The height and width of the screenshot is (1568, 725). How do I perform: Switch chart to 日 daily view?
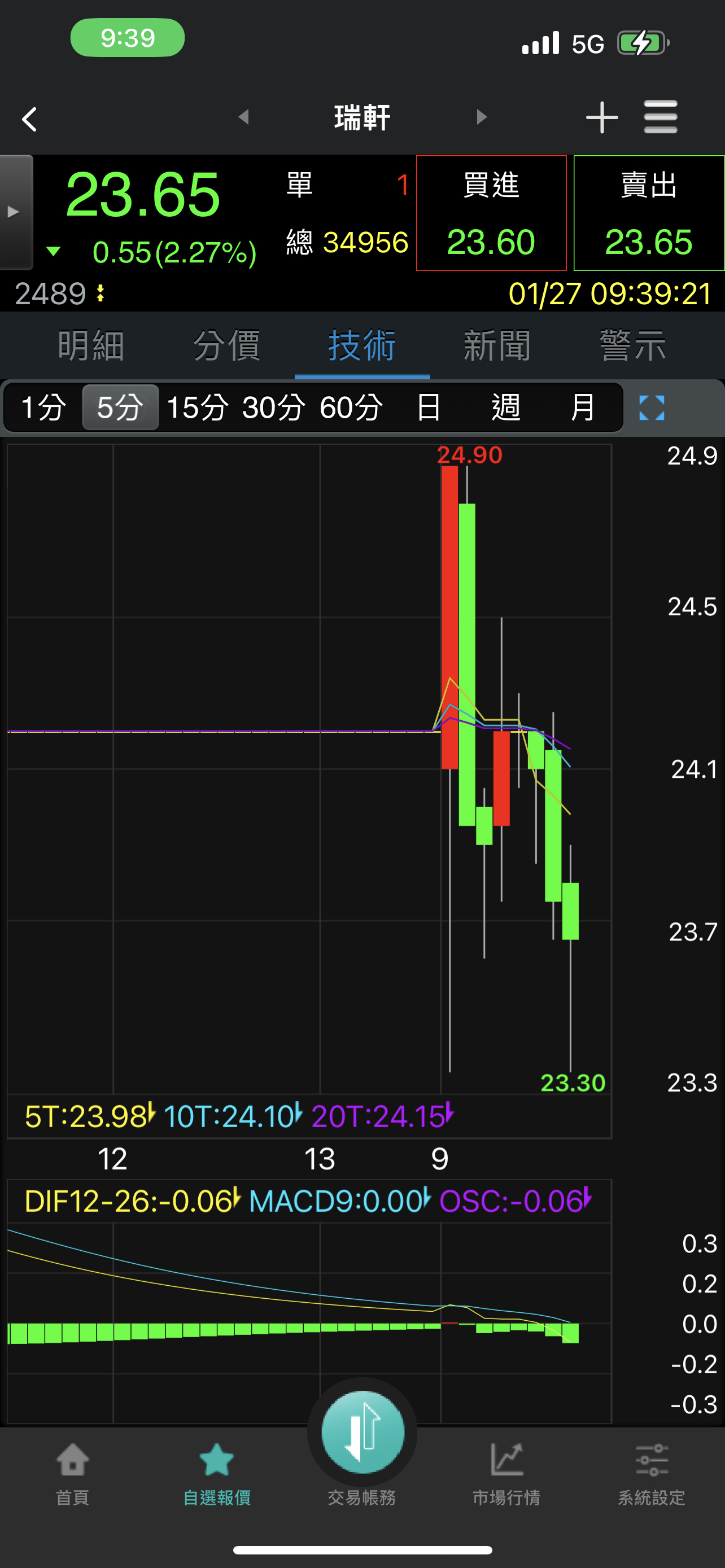pos(429,407)
